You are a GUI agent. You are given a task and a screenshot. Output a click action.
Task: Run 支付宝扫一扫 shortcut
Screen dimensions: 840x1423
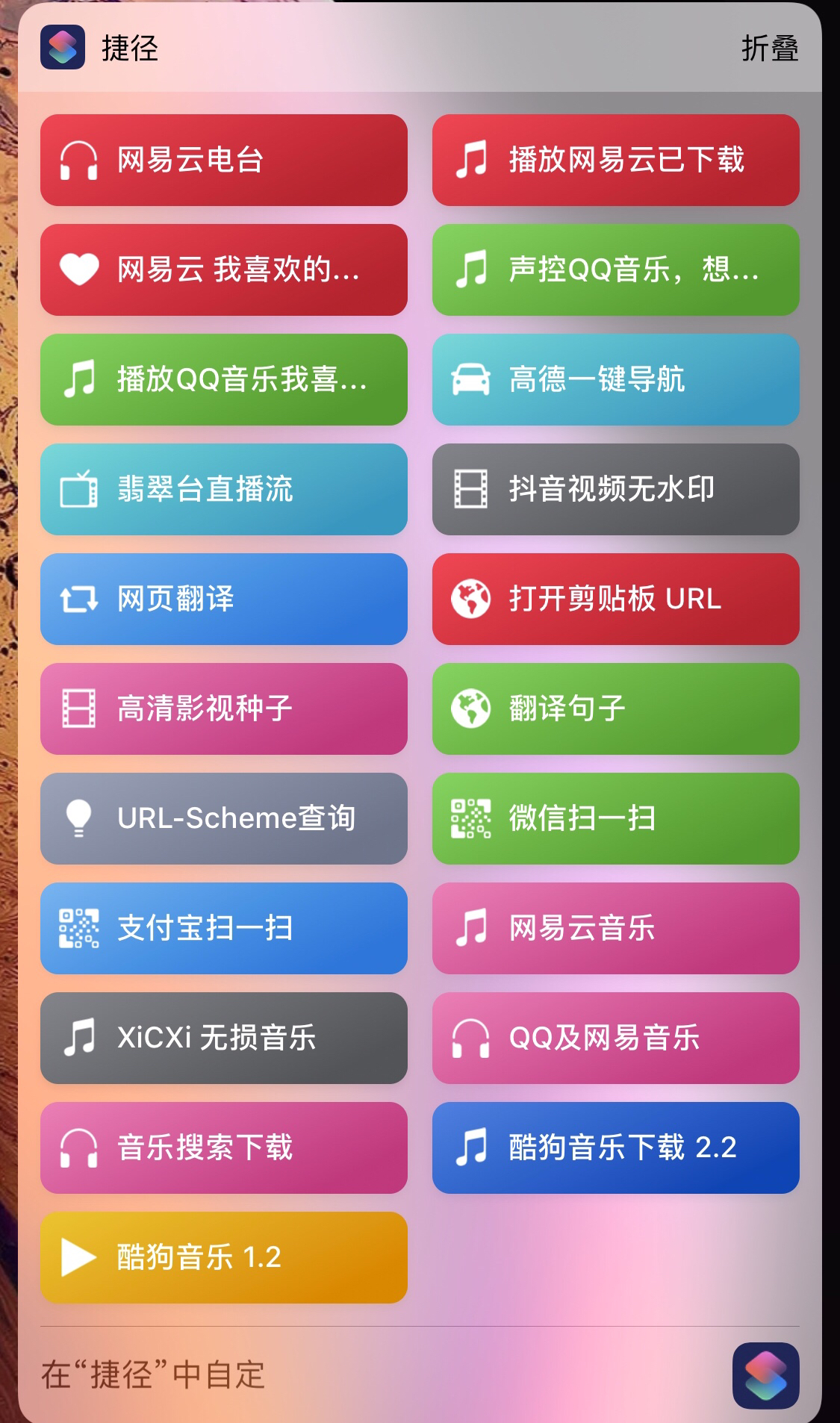tap(224, 928)
